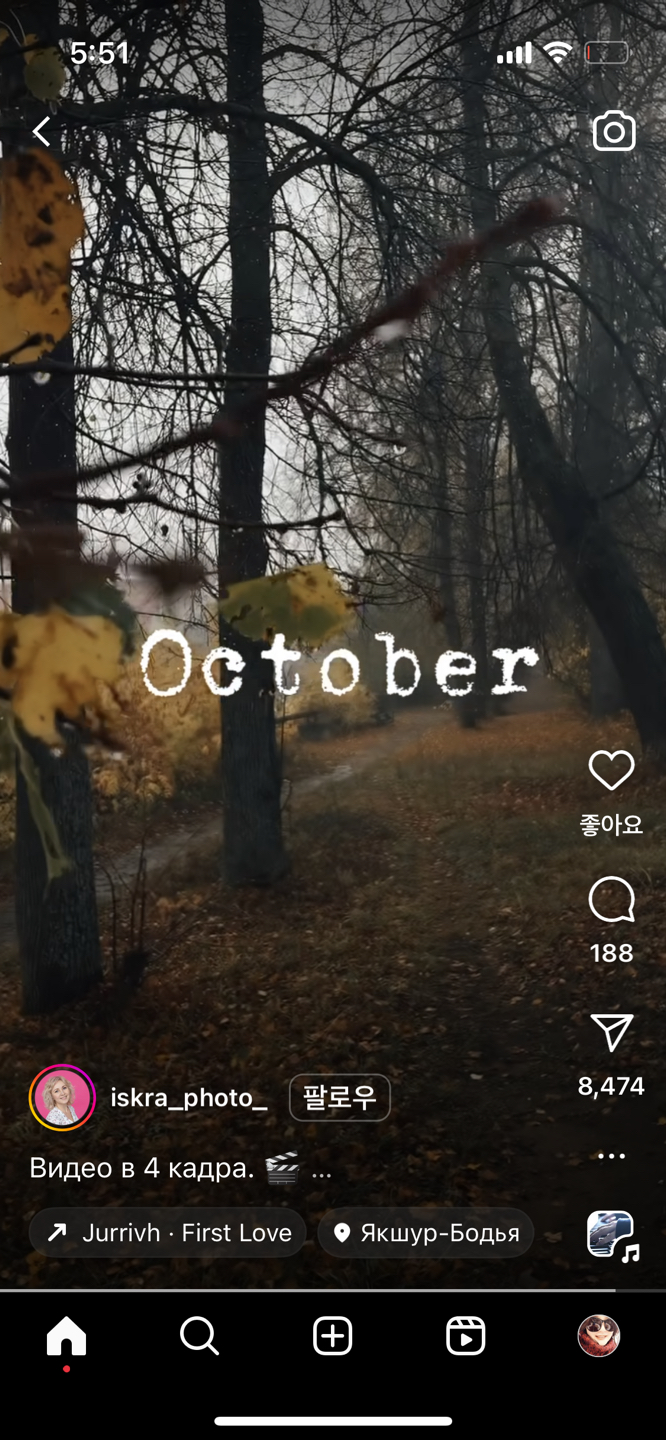Open the three-dot more options menu
Screen dimensions: 666x1440
pos(611,1156)
